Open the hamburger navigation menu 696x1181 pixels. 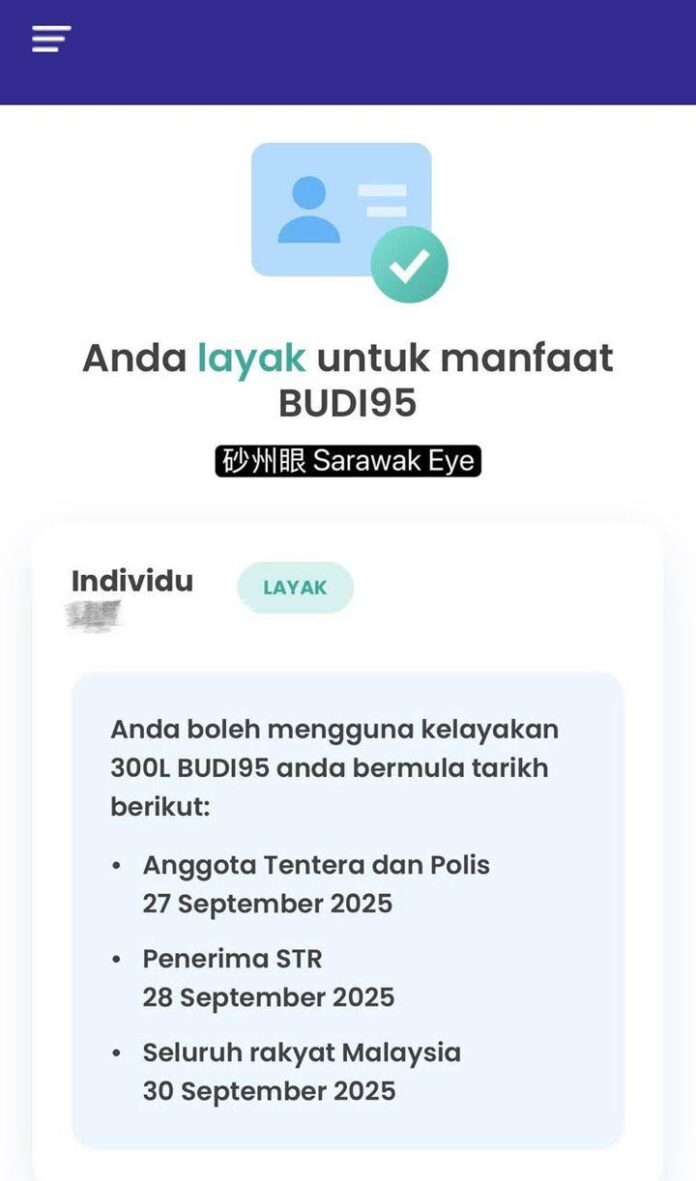[51, 39]
